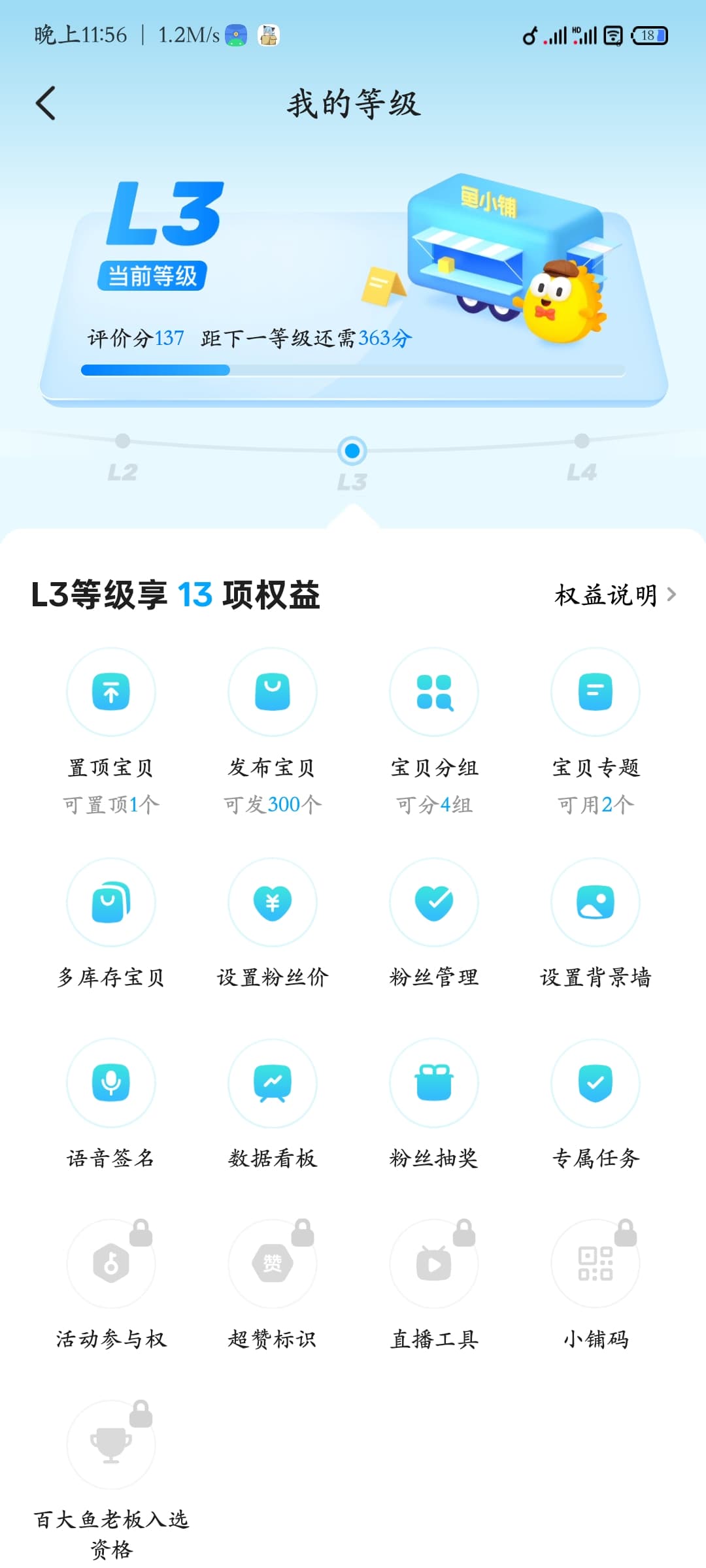This screenshot has width=706, height=1568.
Task: Open 设置背景墙 benefit
Action: pos(596,903)
